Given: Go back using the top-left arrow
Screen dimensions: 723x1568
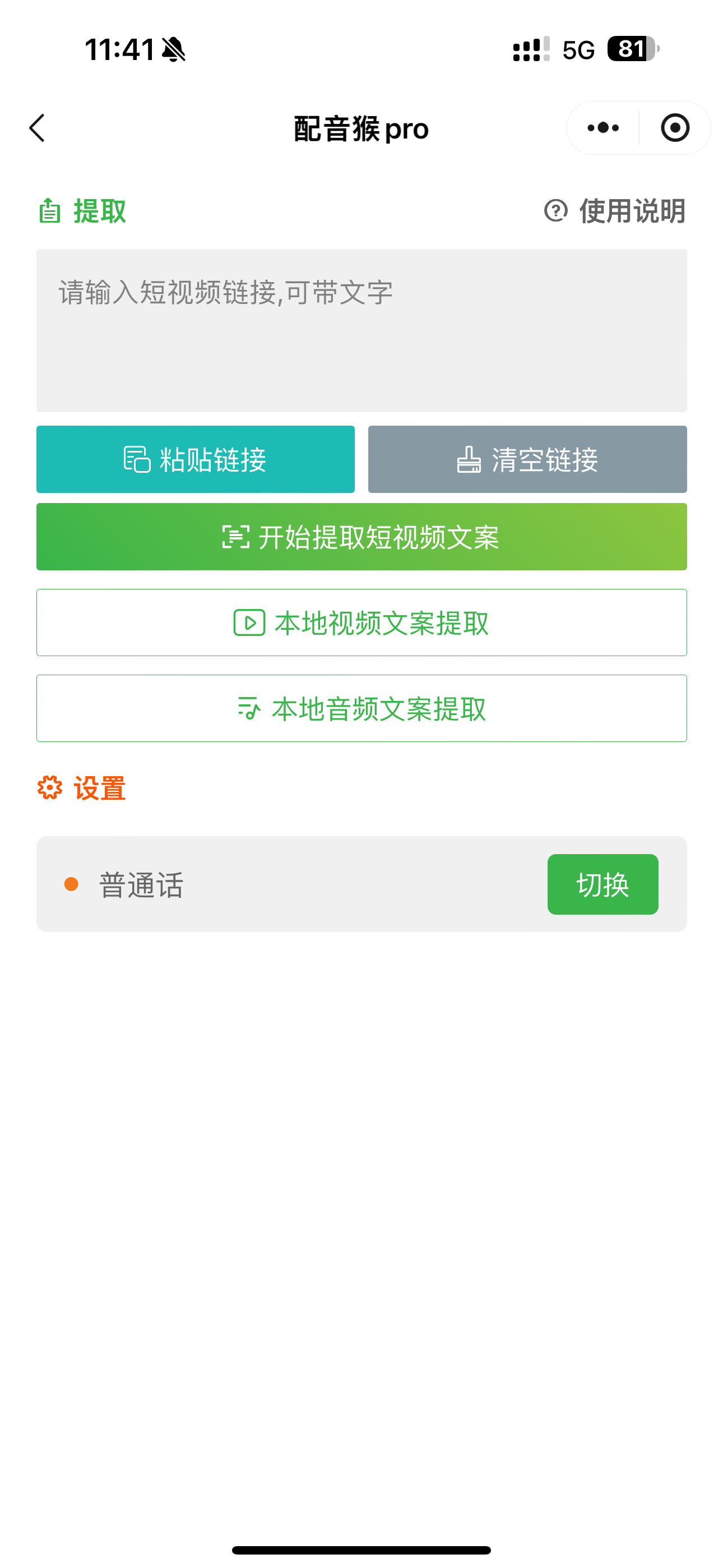Looking at the screenshot, I should [x=37, y=128].
